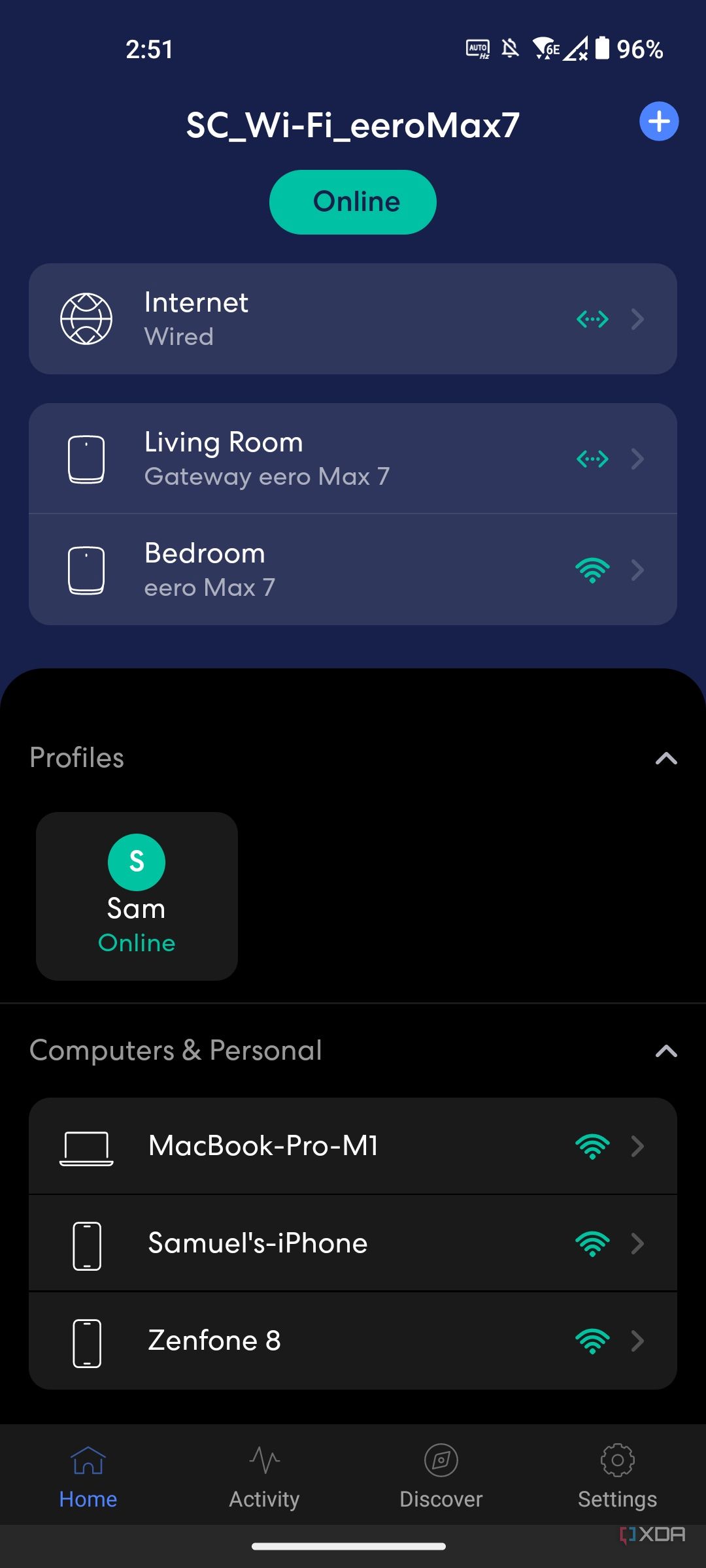Select the Internet globe icon
The height and width of the screenshot is (1568, 706).
86,319
